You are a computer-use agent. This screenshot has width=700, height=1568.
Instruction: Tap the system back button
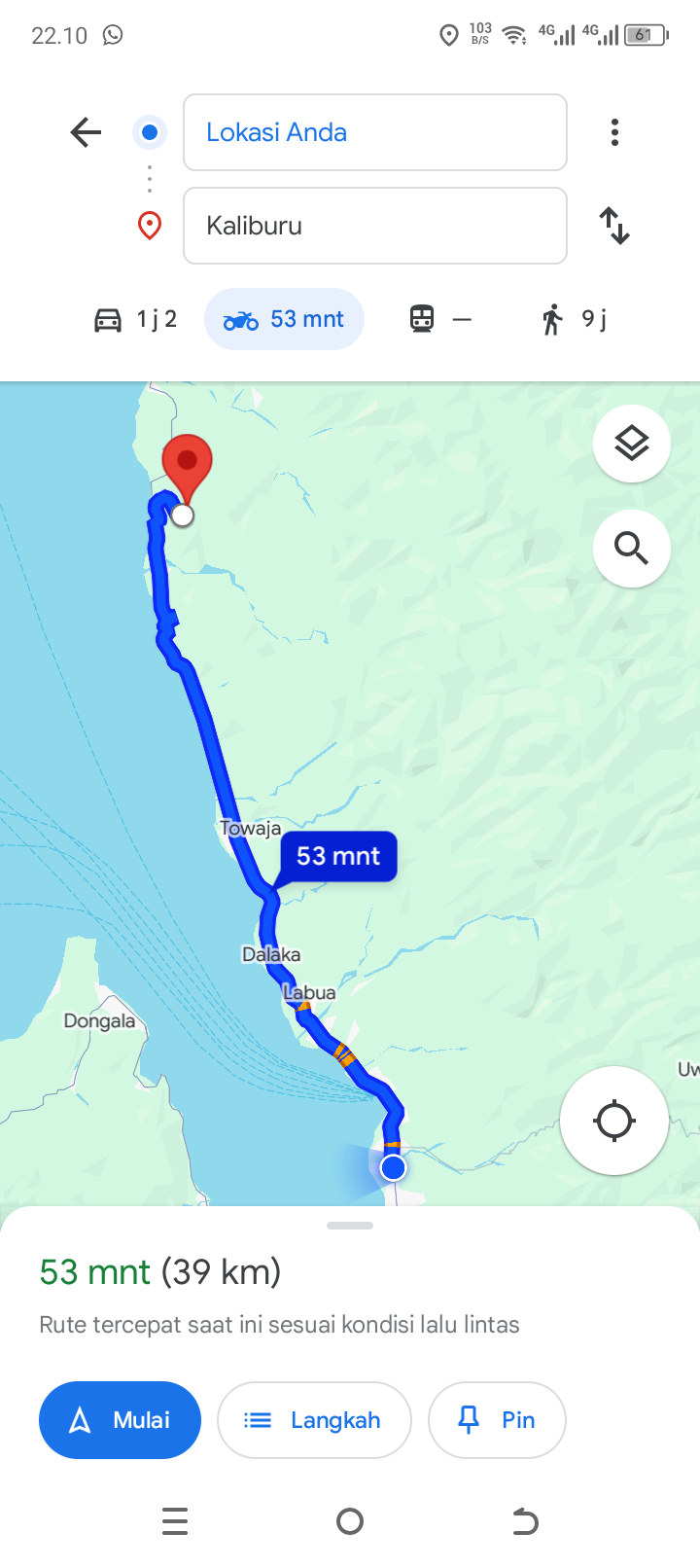tap(525, 1521)
